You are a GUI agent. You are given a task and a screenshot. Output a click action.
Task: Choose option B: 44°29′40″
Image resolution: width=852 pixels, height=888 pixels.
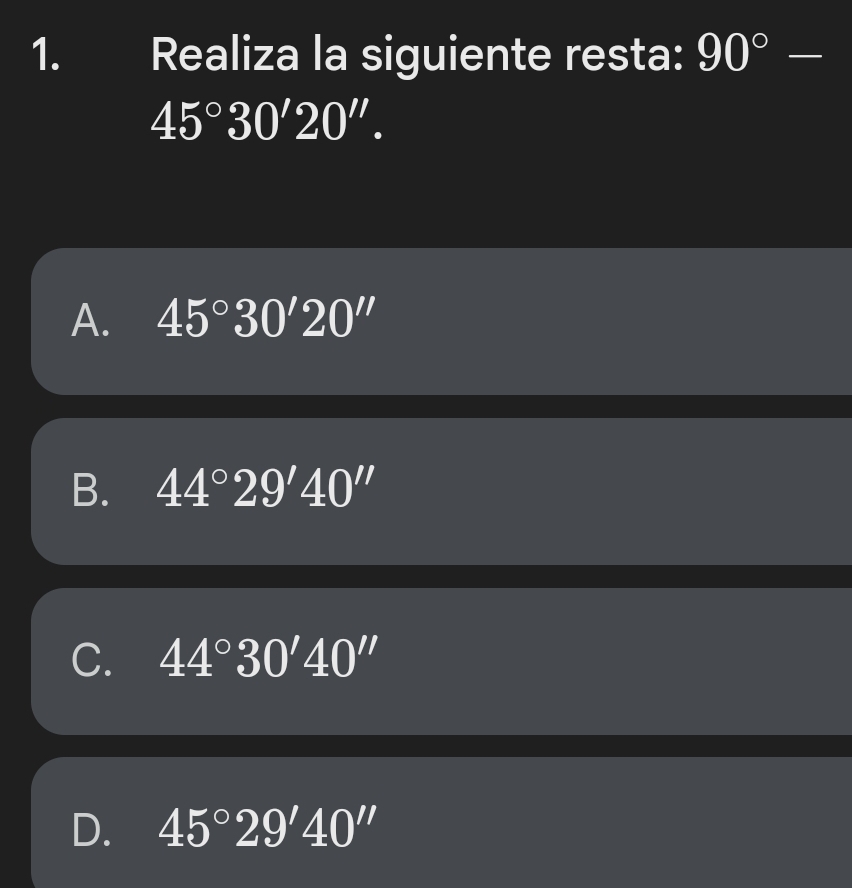[x=440, y=491]
